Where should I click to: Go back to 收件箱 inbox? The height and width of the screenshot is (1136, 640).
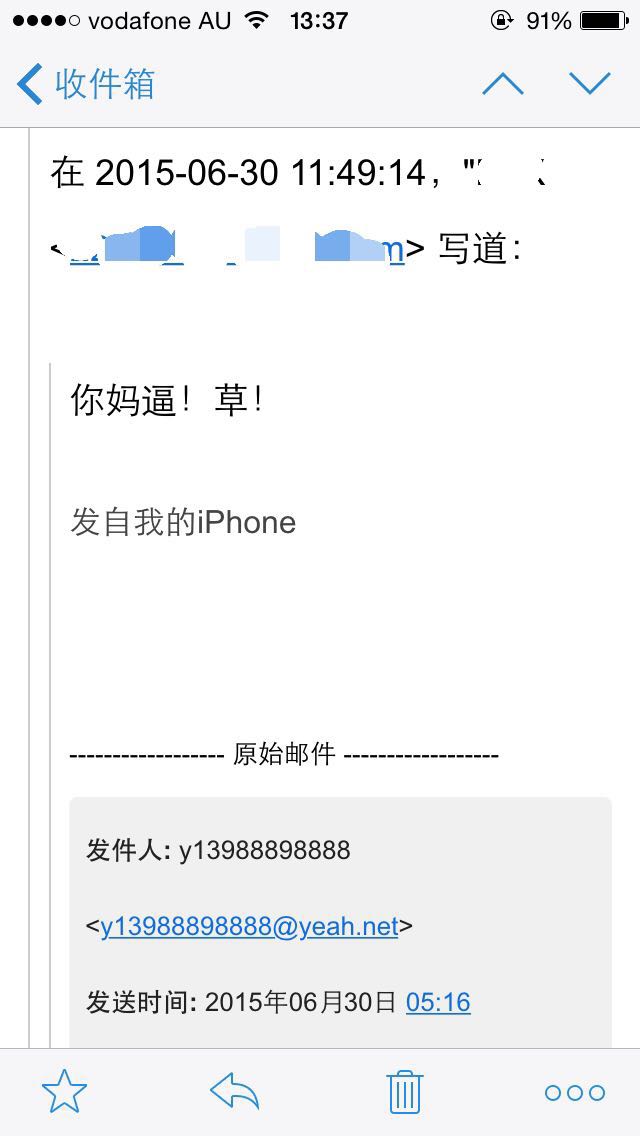[86, 84]
